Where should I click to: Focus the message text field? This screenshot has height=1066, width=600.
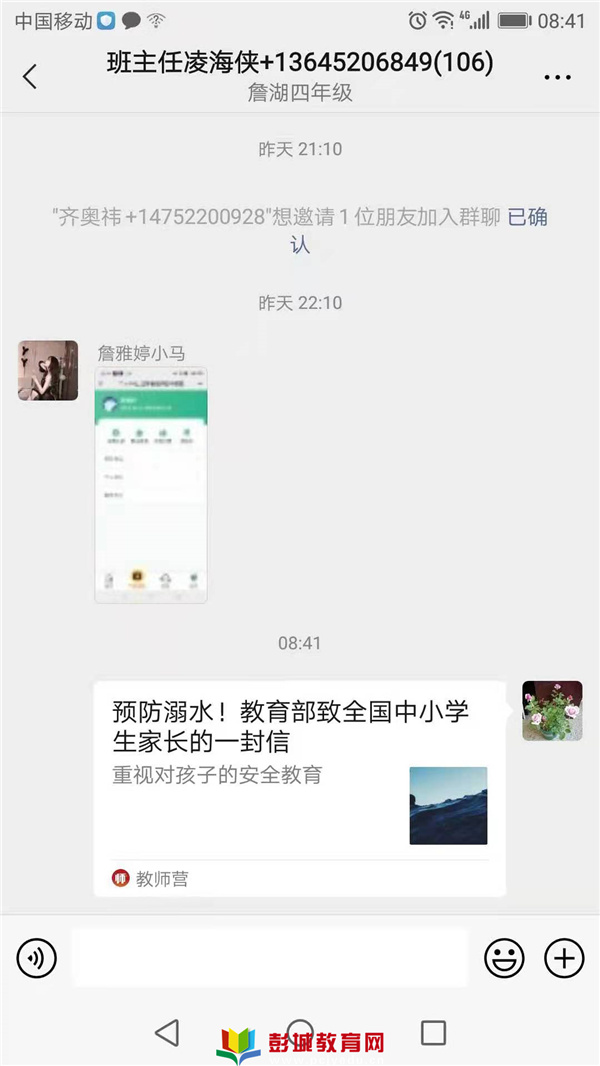(x=269, y=959)
